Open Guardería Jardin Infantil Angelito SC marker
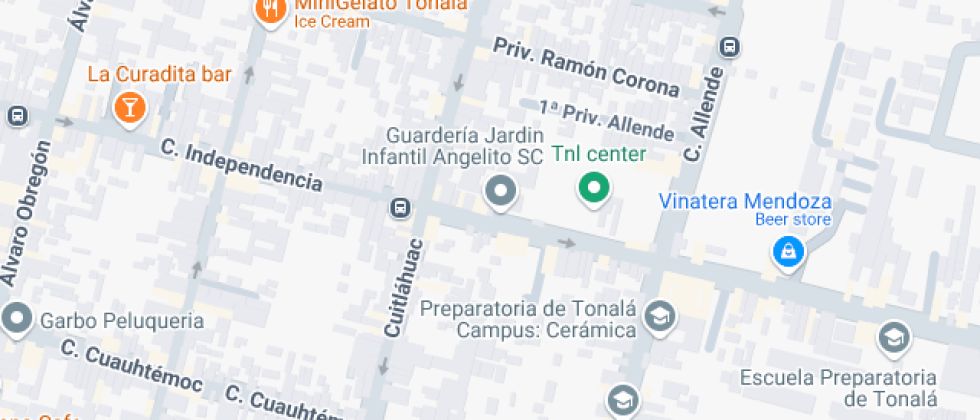 499,190
